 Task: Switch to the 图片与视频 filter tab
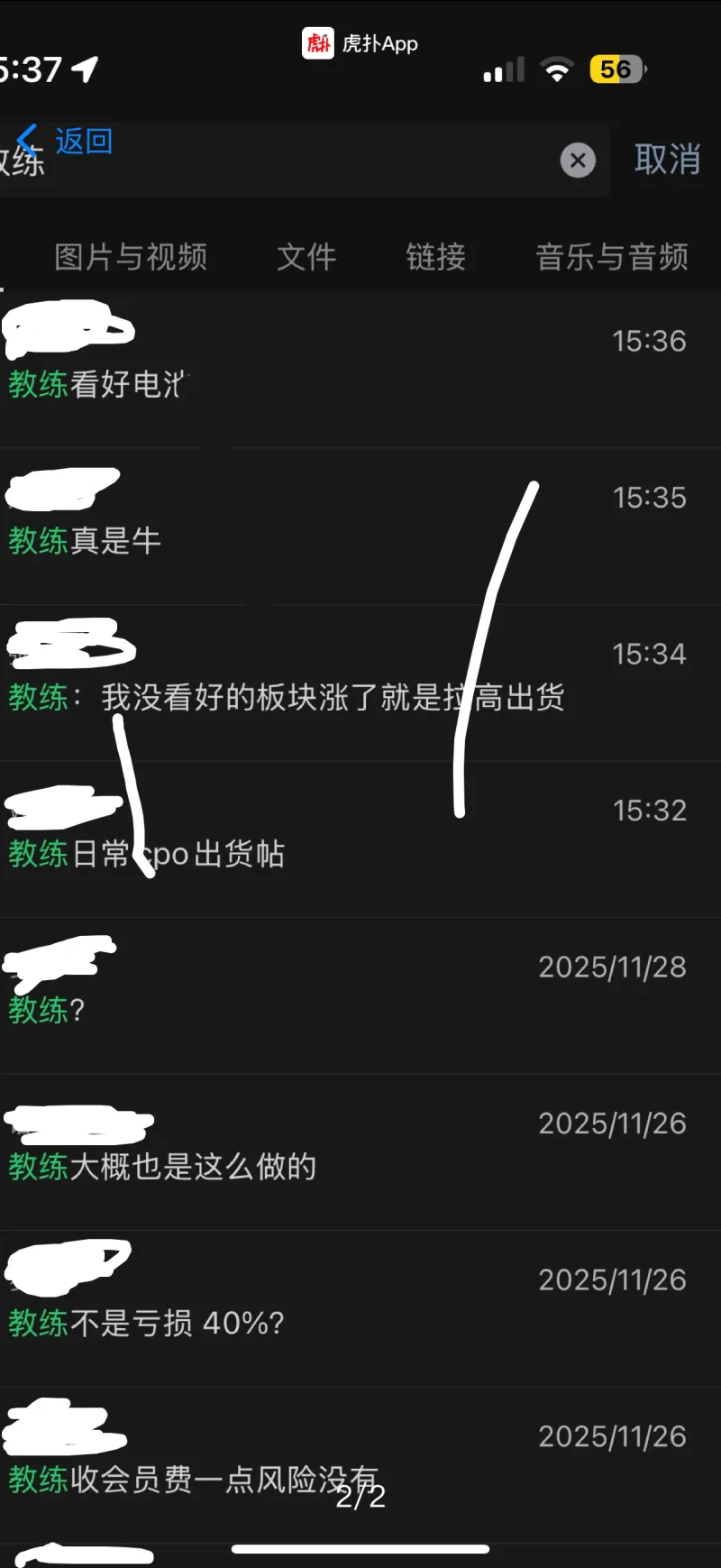[x=132, y=257]
